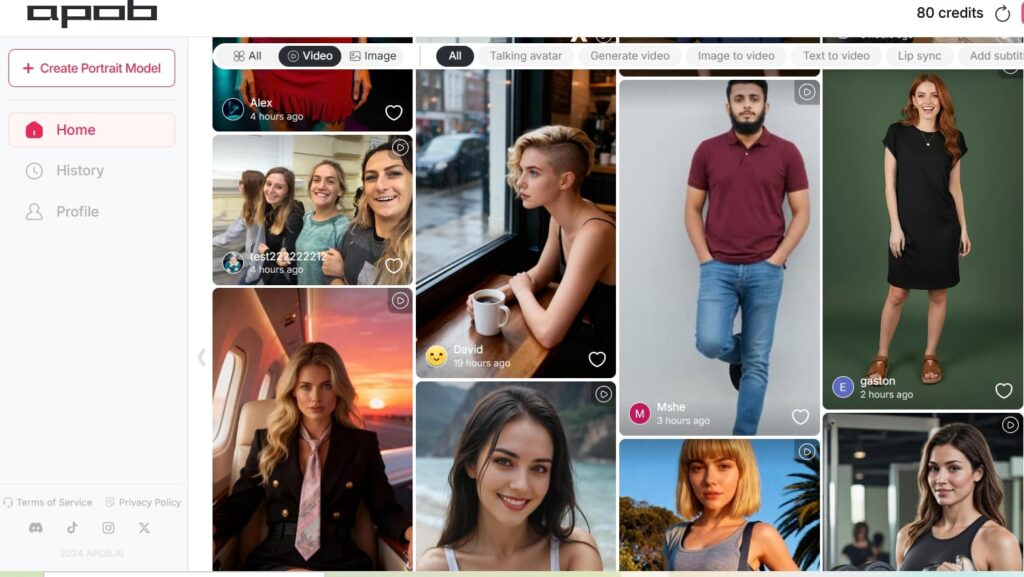1024x577 pixels.
Task: Choose Text to video chip
Action: [x=836, y=56]
